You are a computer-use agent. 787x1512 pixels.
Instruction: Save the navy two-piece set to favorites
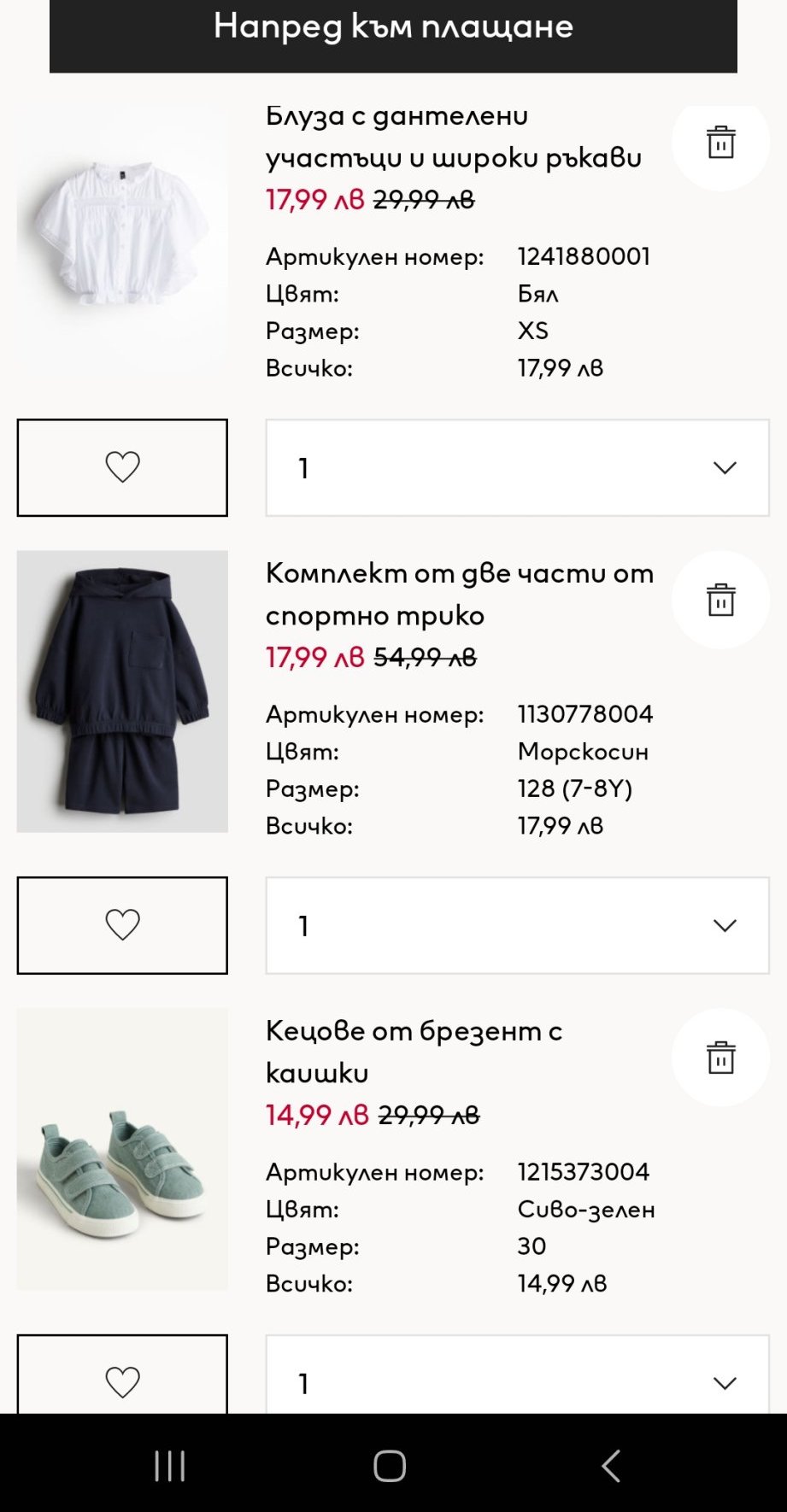click(x=122, y=925)
